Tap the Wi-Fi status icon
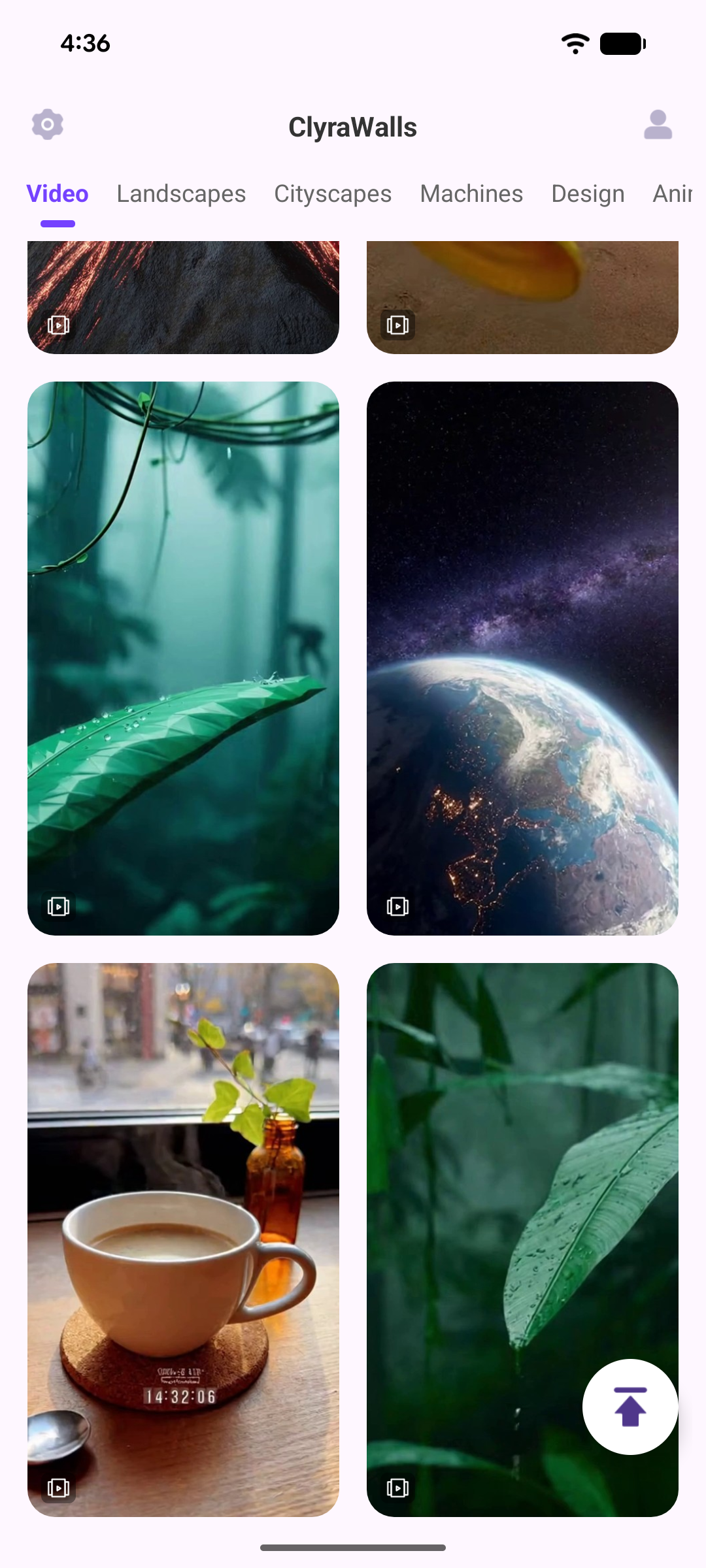 [574, 43]
